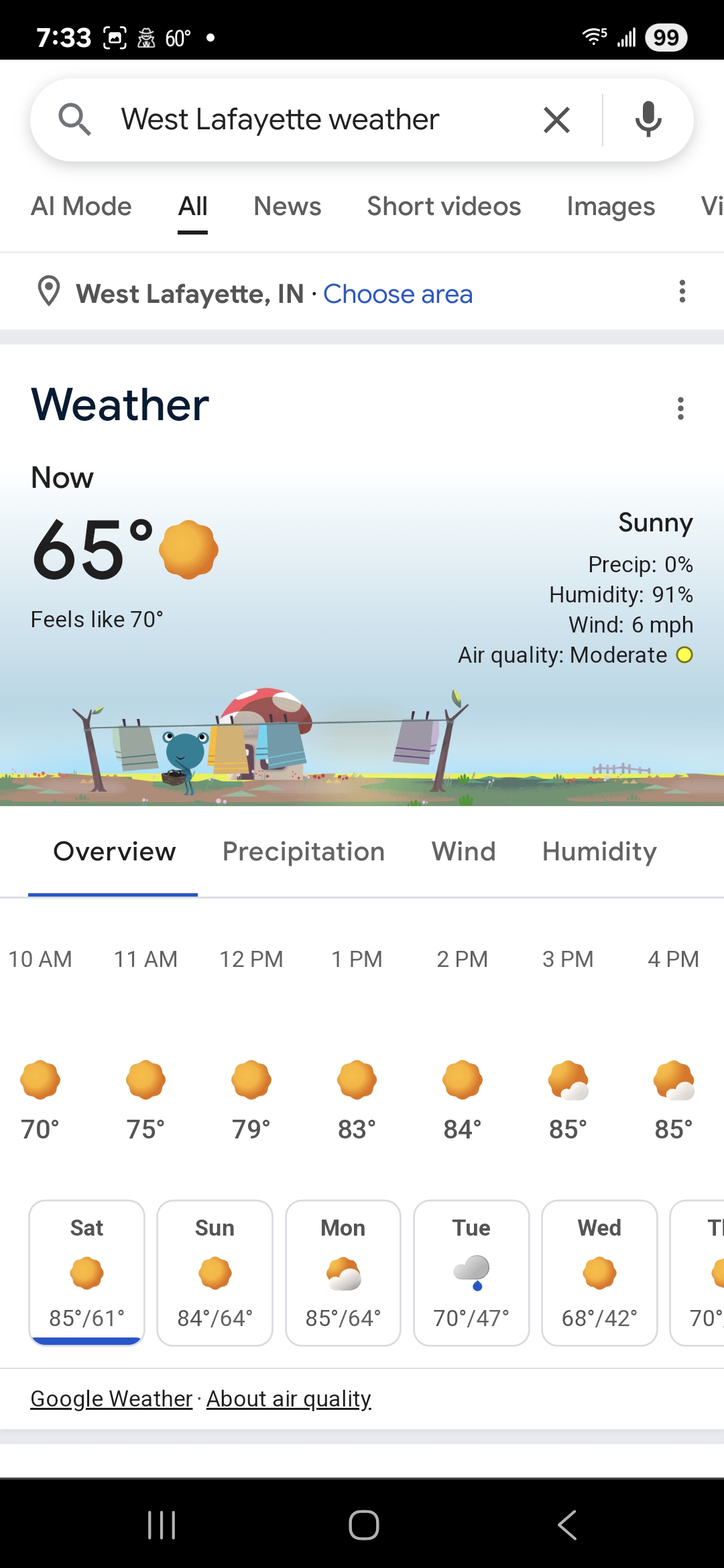Switch to Images results

[610, 206]
